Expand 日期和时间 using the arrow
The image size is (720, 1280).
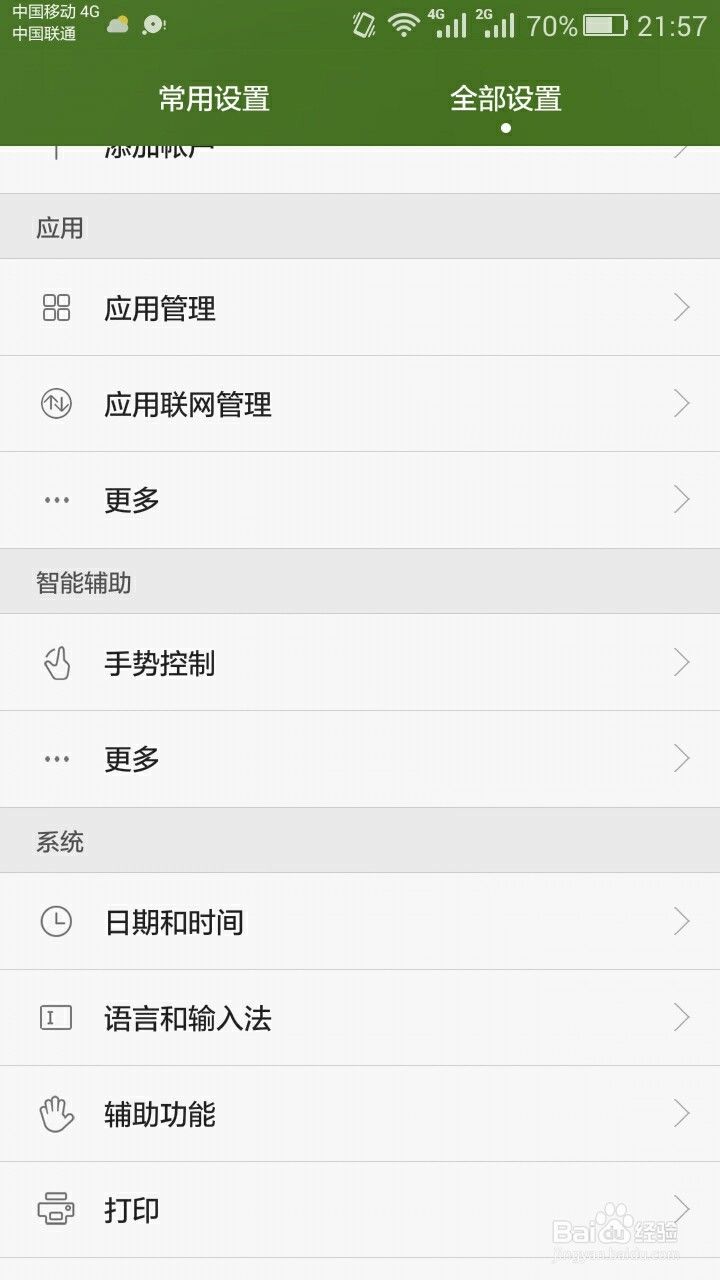pyautogui.click(x=682, y=921)
